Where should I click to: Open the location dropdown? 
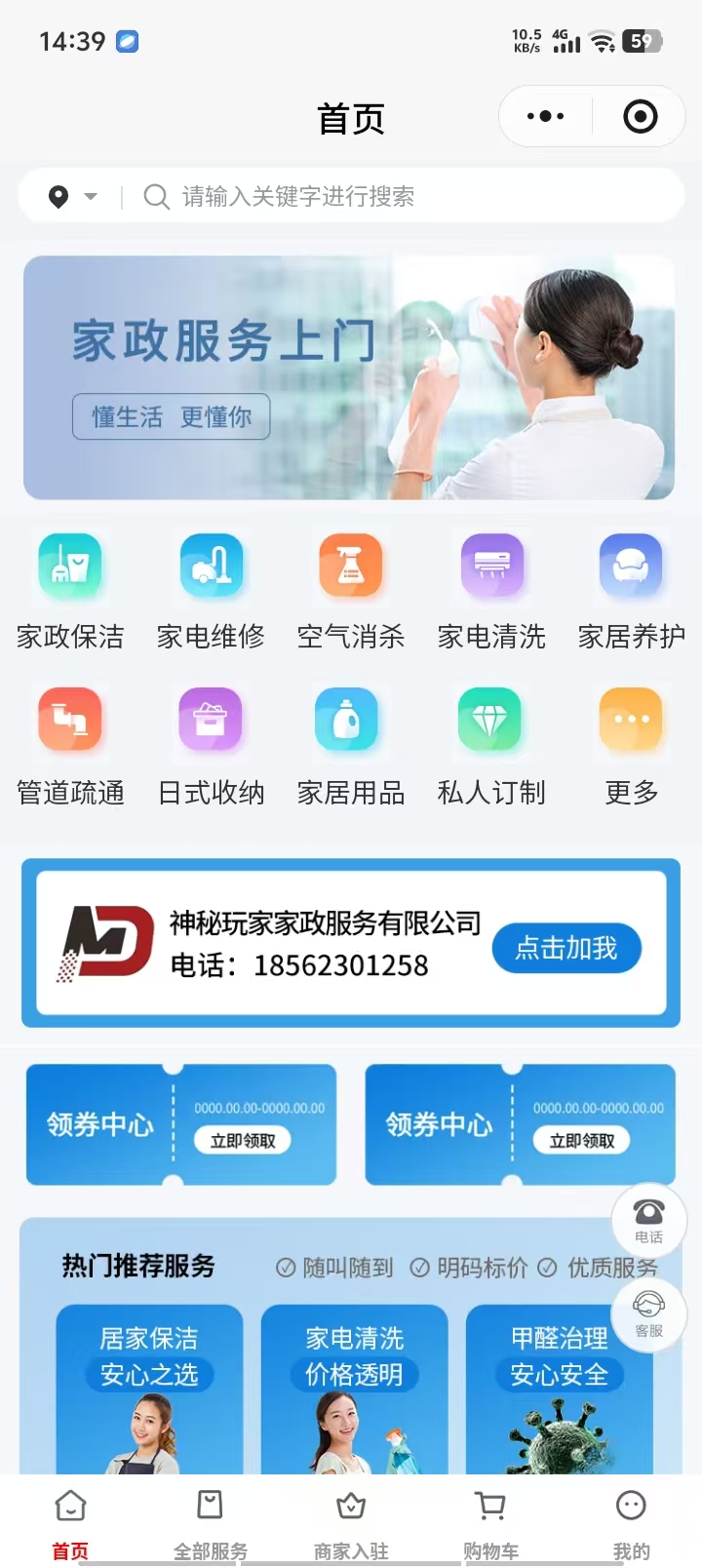click(73, 197)
